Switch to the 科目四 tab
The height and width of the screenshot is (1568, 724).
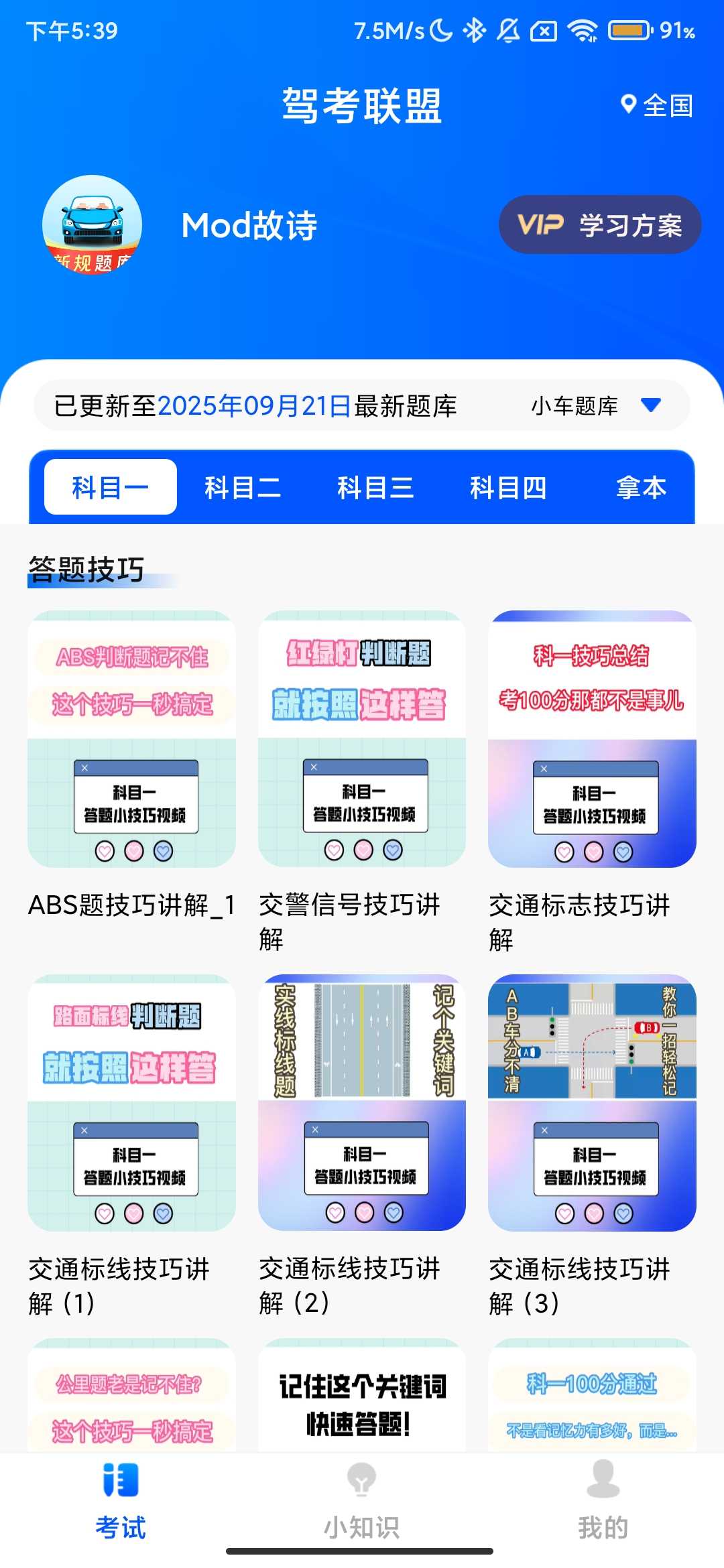(x=508, y=487)
